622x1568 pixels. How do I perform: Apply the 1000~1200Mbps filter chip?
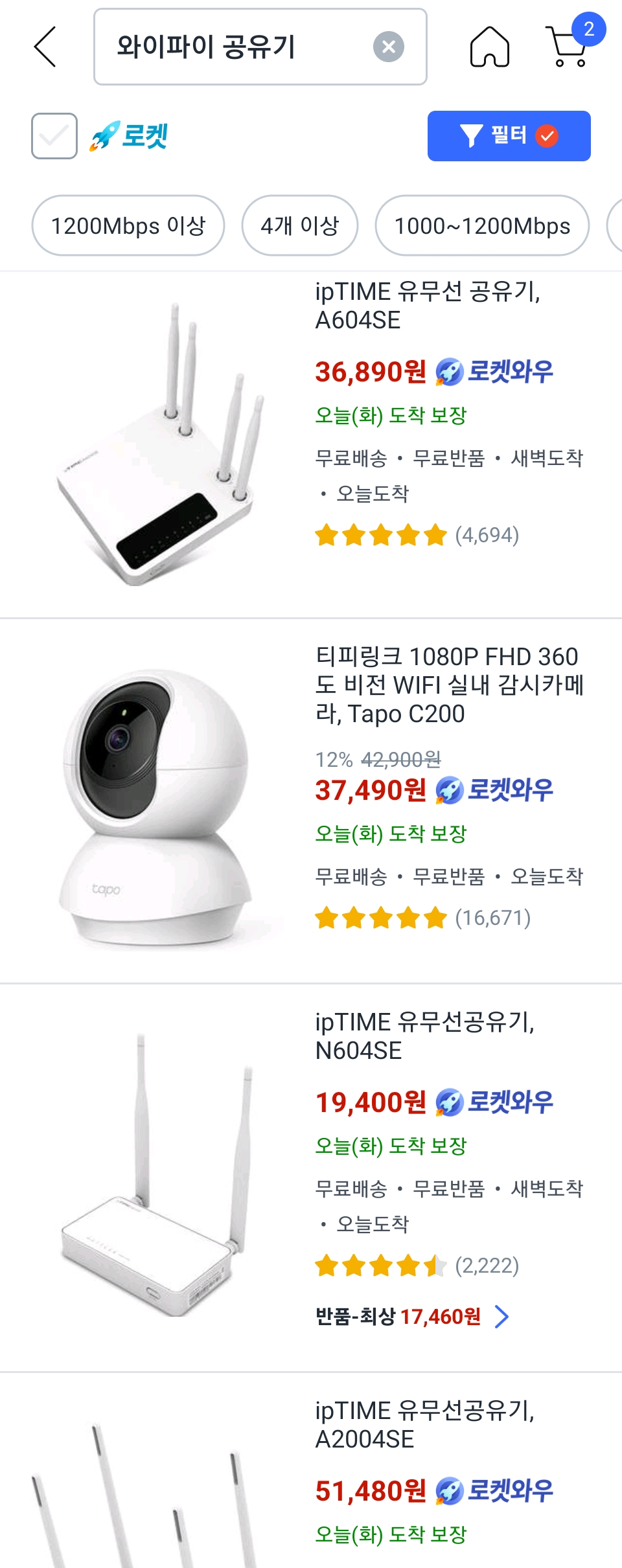482,225
